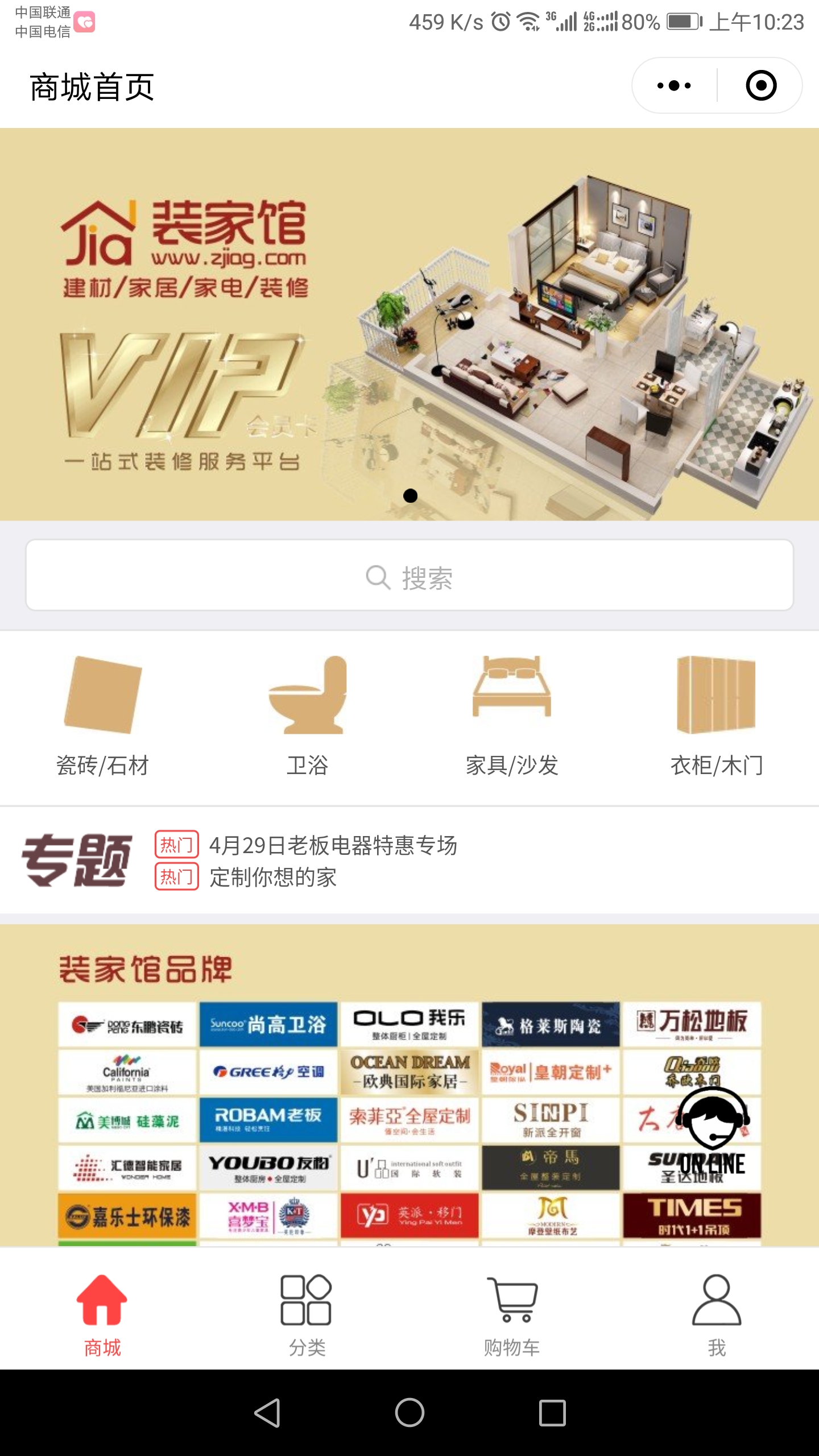Close the mini program with the circle icon

760,86
